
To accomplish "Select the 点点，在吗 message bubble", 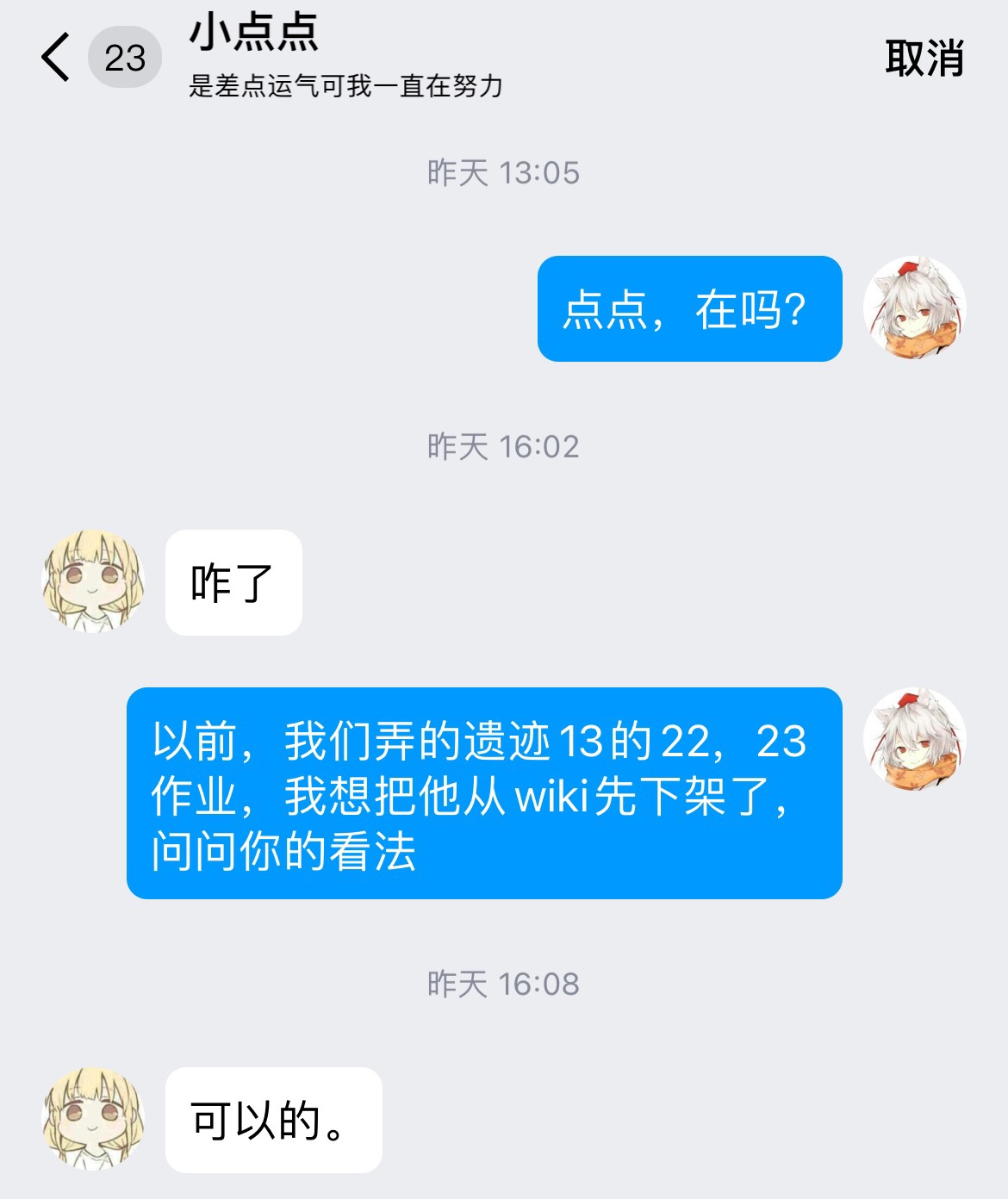I will [x=690, y=308].
